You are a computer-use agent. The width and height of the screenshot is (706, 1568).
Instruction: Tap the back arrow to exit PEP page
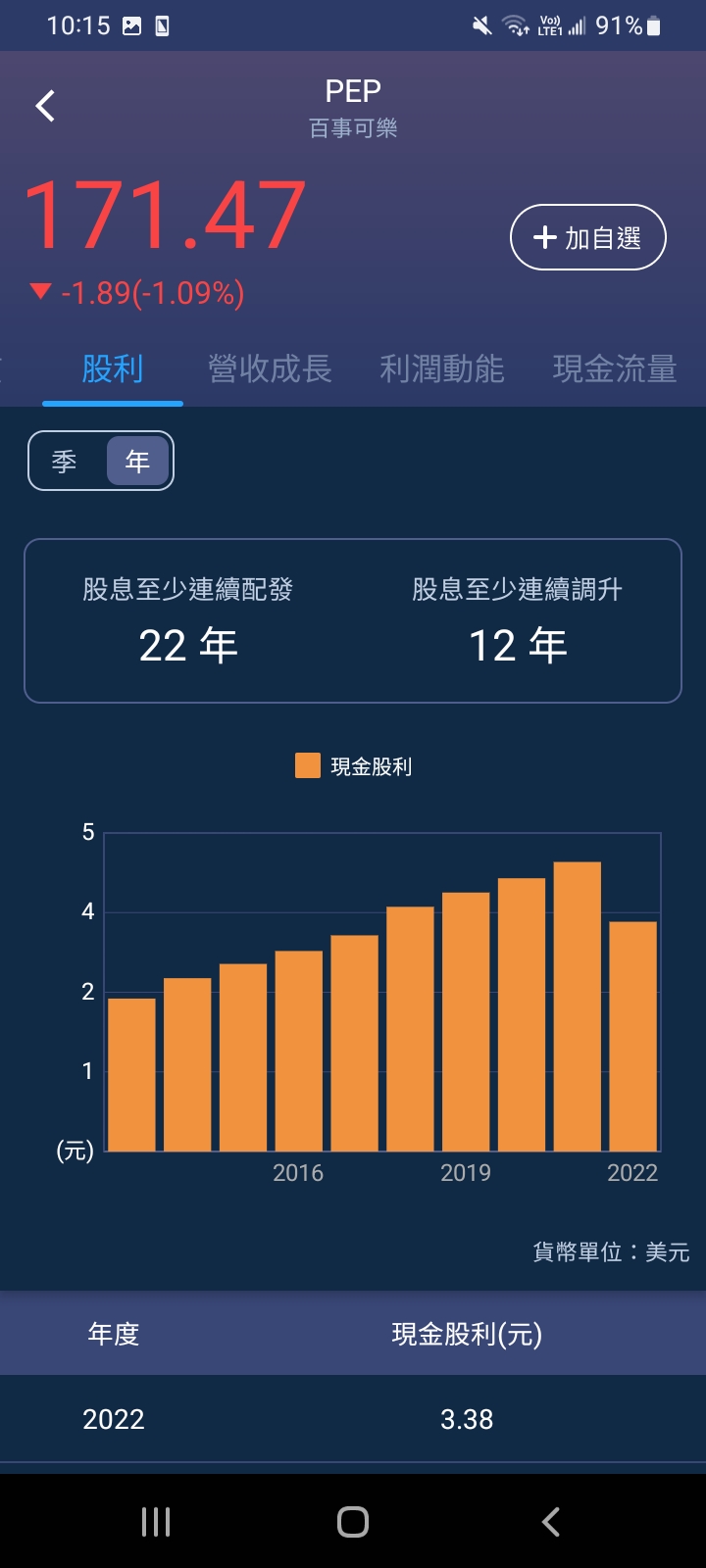pyautogui.click(x=44, y=104)
